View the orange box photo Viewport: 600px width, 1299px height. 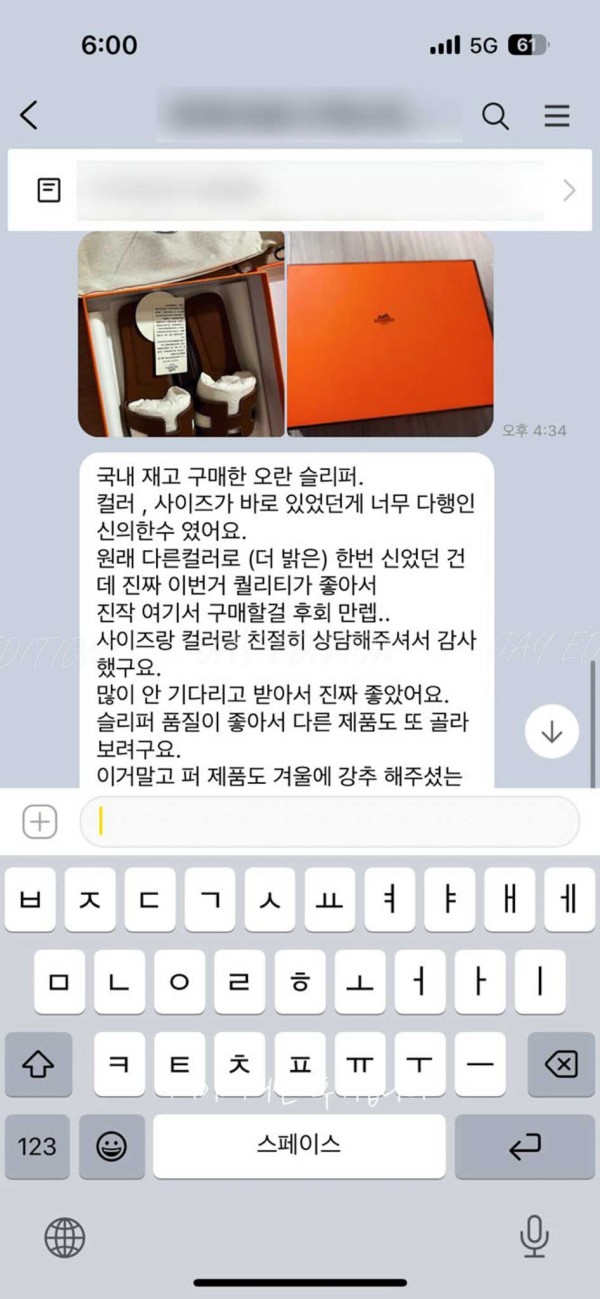click(391, 334)
